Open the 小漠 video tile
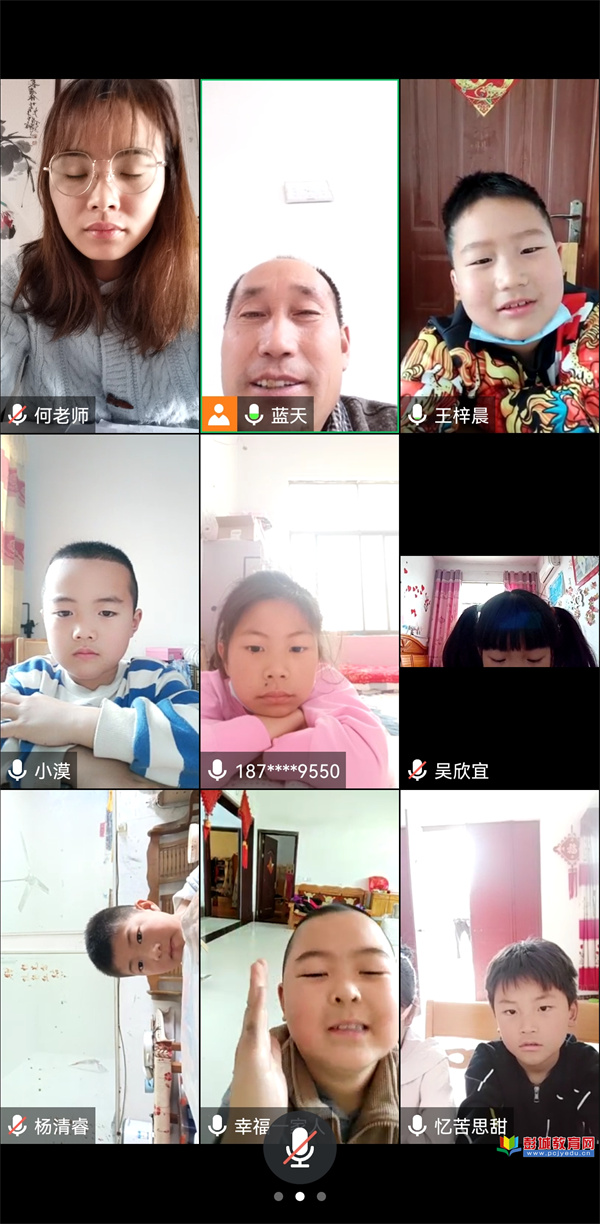Viewport: 600px width, 1224px height. pyautogui.click(x=99, y=610)
